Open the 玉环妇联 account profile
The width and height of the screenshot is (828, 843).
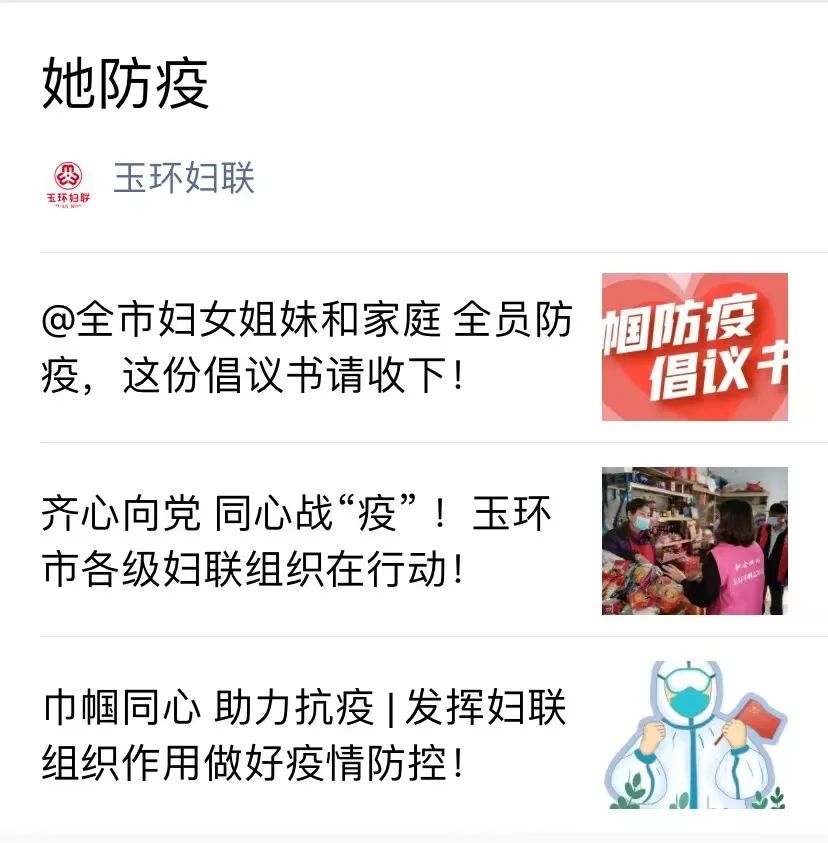click(183, 179)
